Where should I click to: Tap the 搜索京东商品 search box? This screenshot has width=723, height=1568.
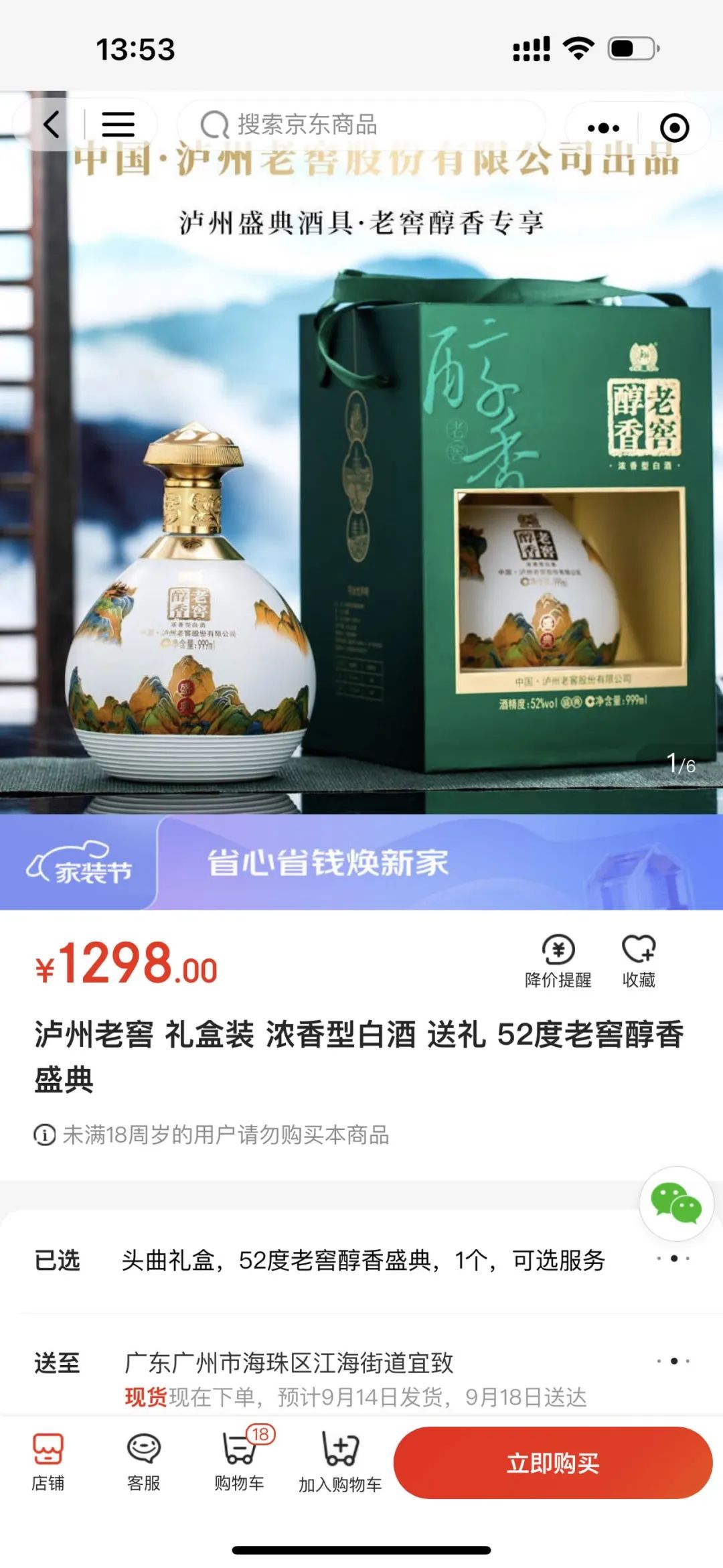coord(361,125)
